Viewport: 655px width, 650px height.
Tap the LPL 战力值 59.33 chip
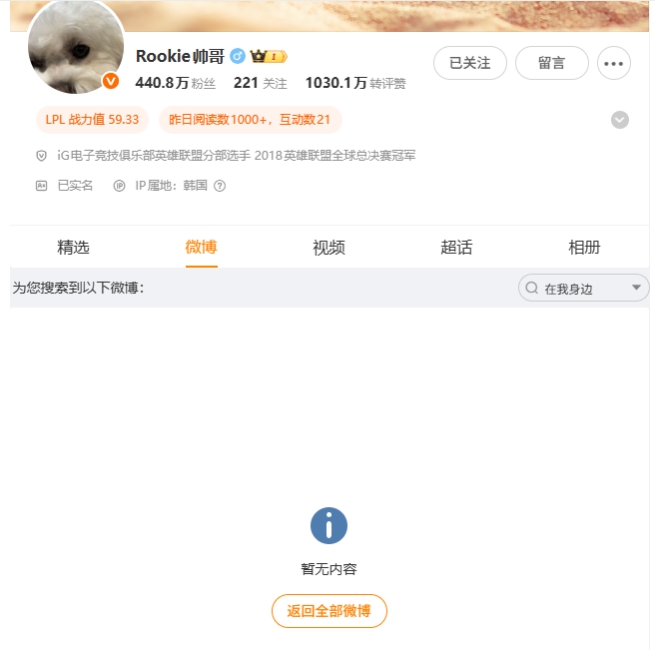[92, 120]
